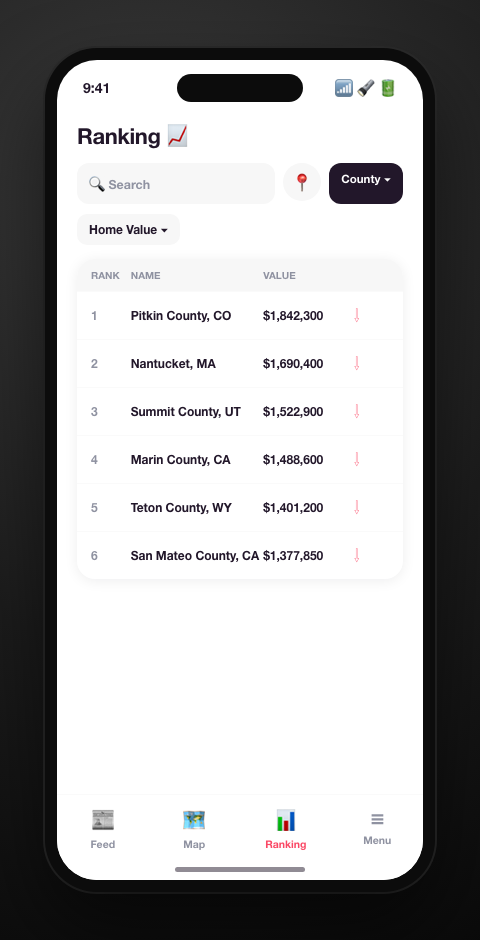Image resolution: width=480 pixels, height=940 pixels.
Task: View Teton County, WY details
Action: (x=240, y=508)
